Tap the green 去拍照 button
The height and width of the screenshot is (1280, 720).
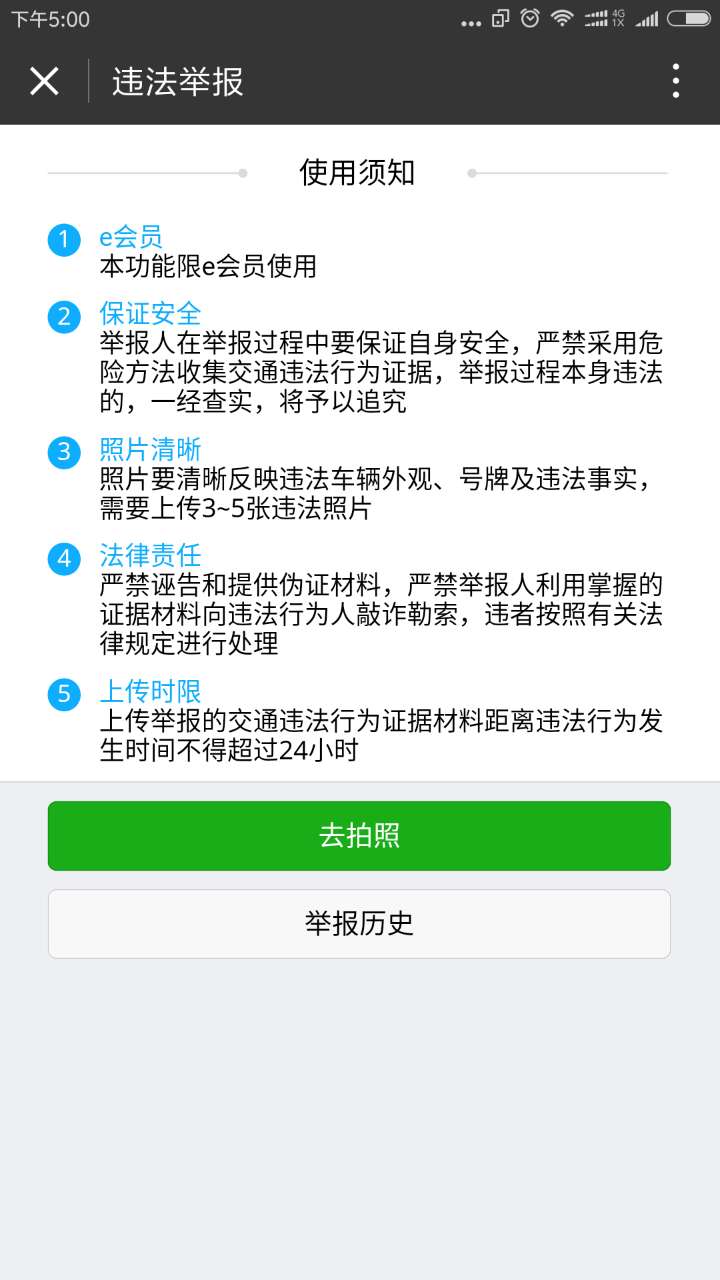[x=359, y=836]
